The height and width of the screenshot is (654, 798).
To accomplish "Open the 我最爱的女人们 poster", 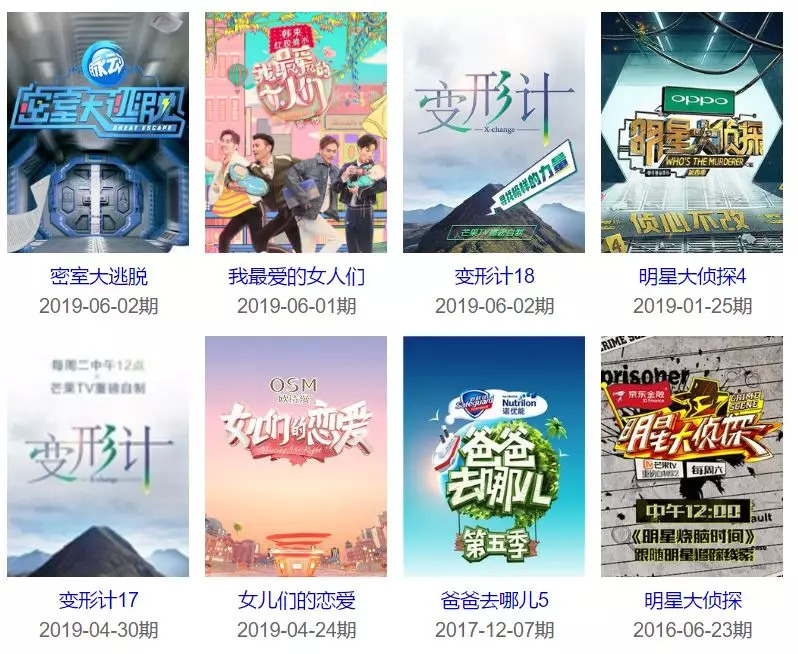I will click(x=296, y=132).
